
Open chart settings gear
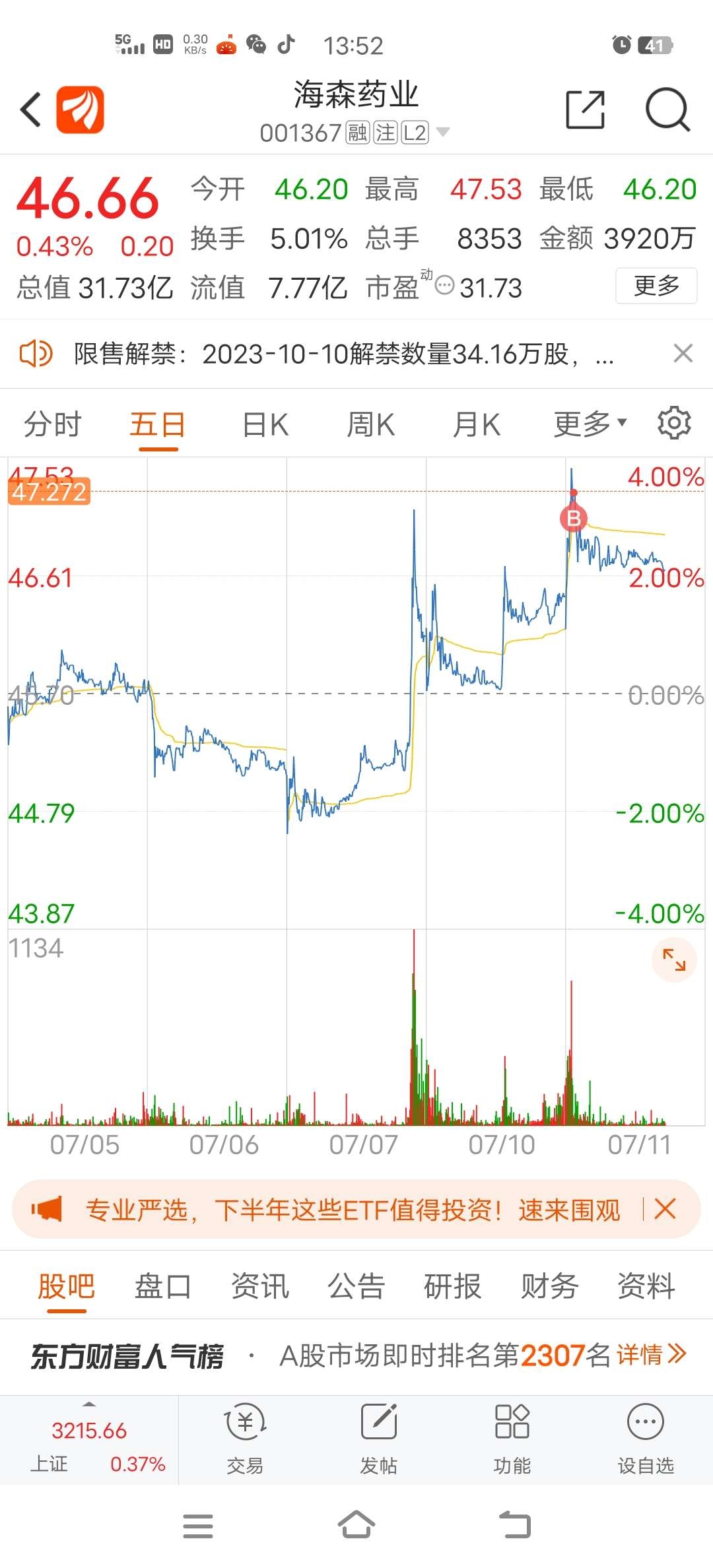point(674,423)
